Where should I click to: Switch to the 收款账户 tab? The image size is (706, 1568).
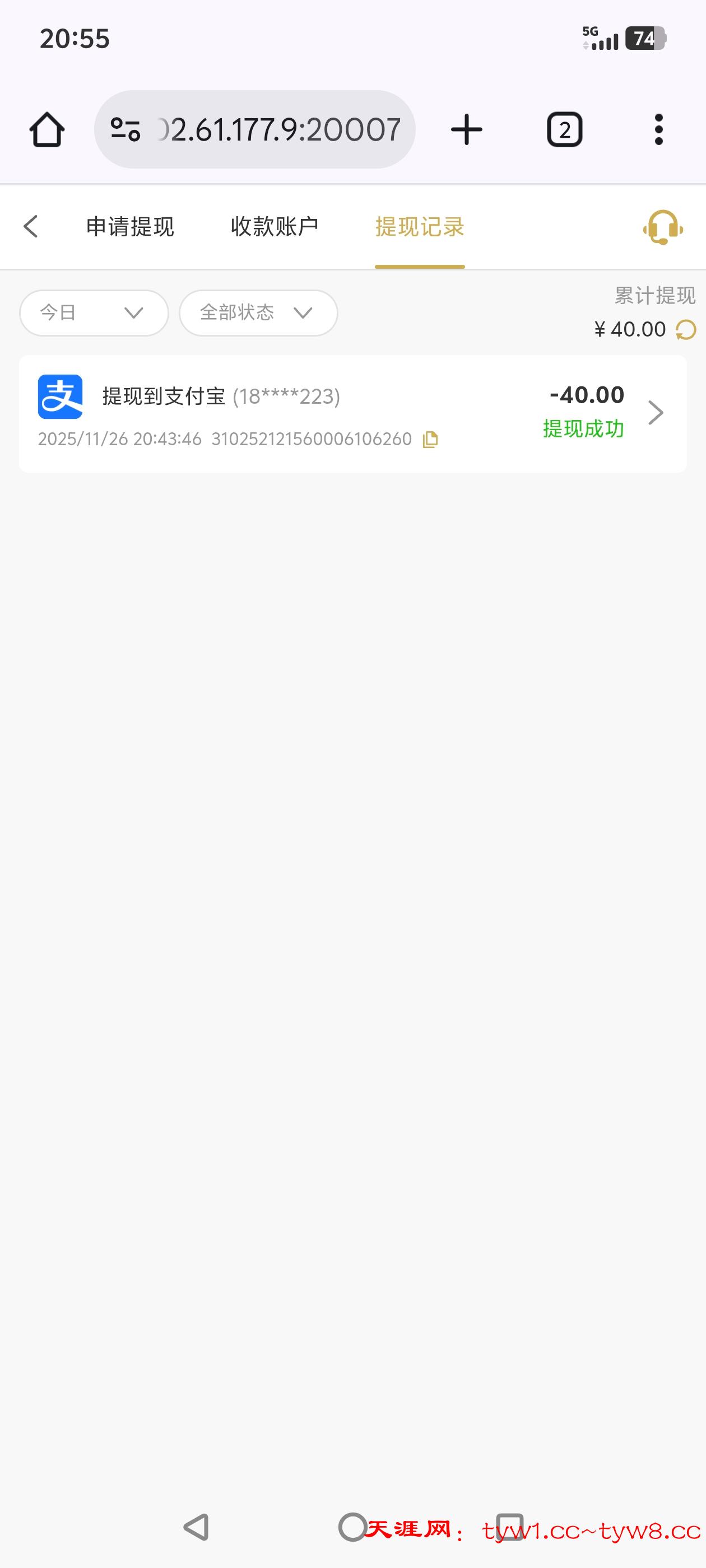coord(275,226)
